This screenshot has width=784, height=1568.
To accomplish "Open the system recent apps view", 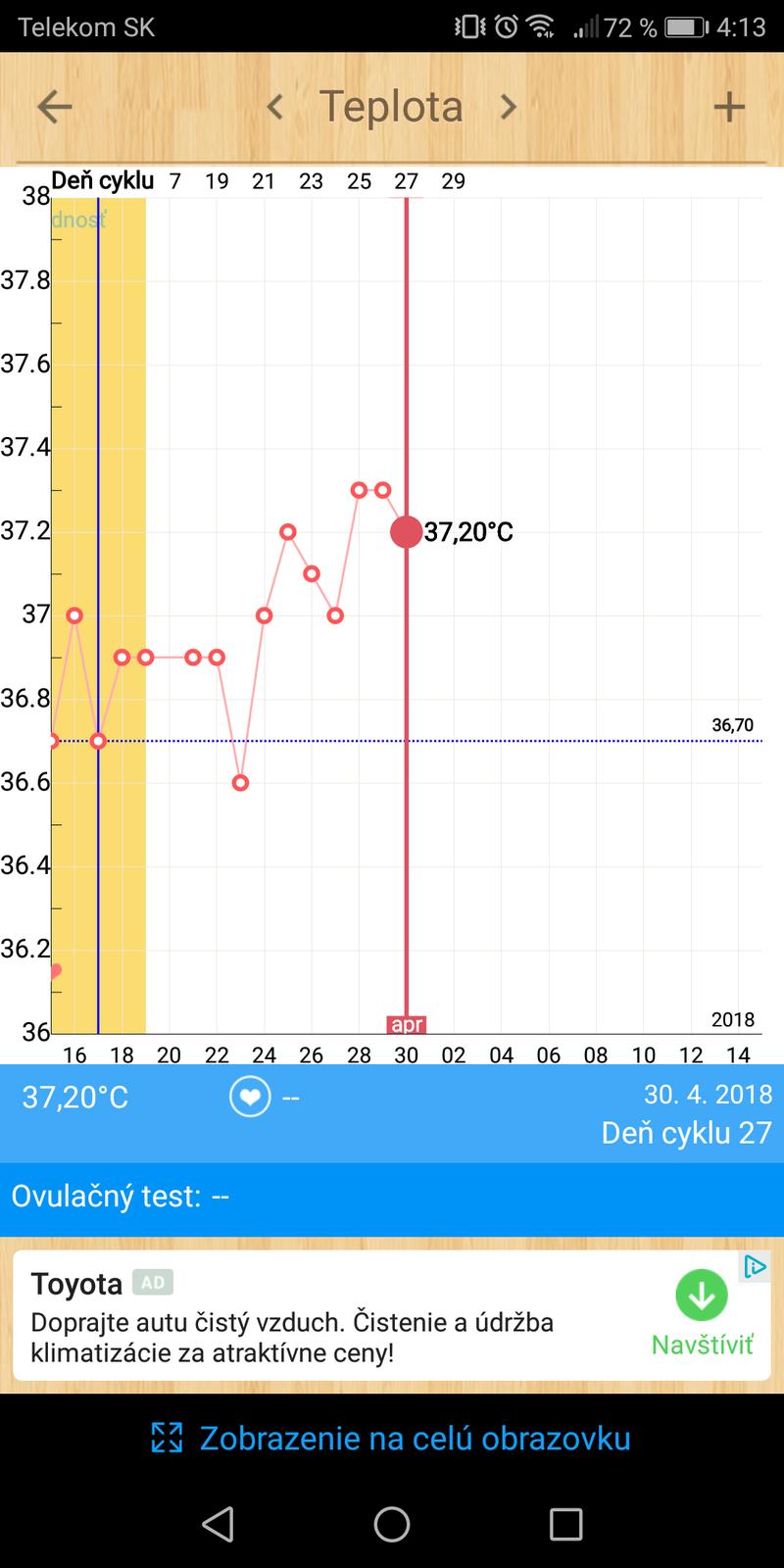I will [565, 1524].
